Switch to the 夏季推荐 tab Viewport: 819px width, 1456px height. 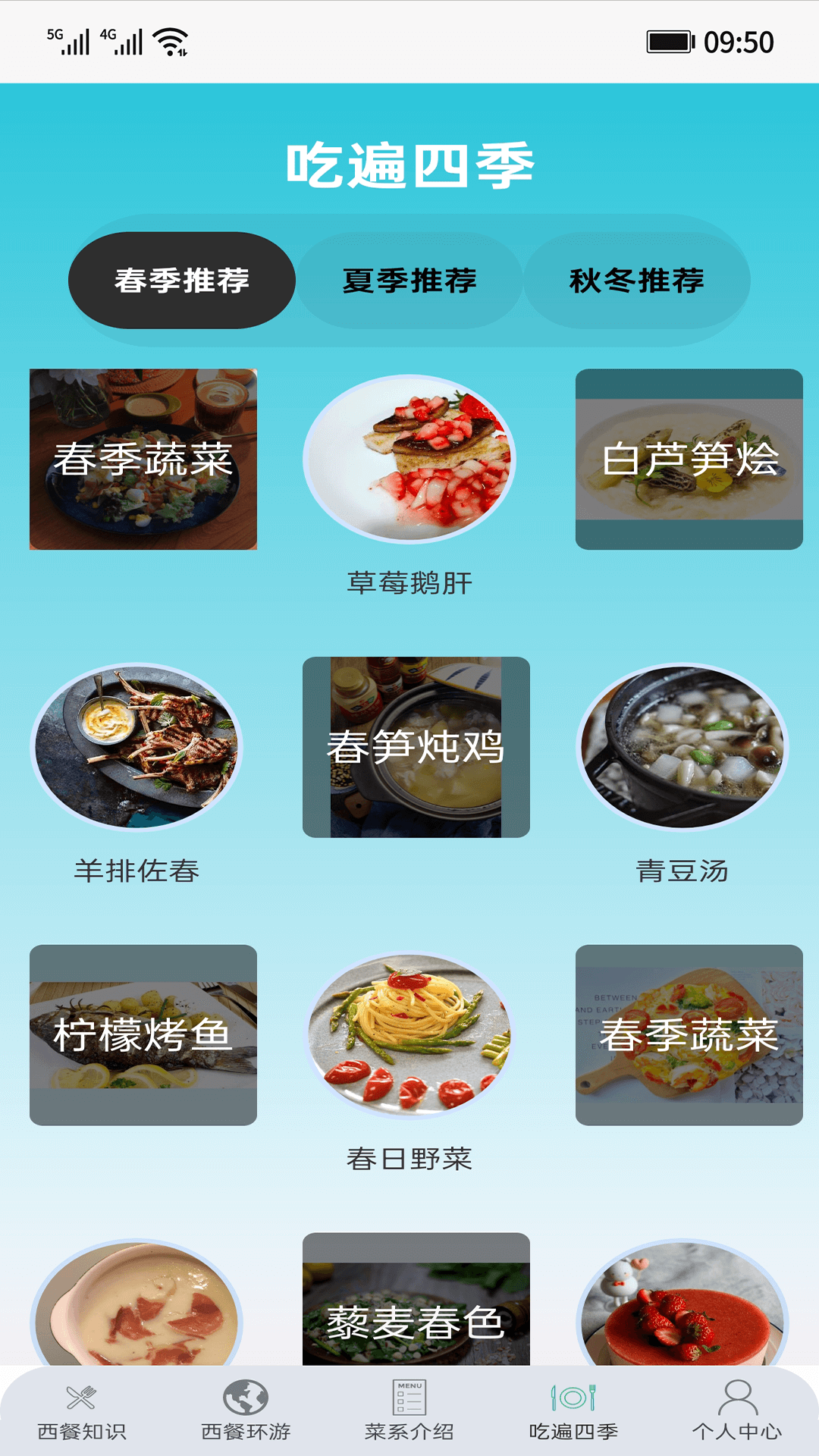(409, 281)
